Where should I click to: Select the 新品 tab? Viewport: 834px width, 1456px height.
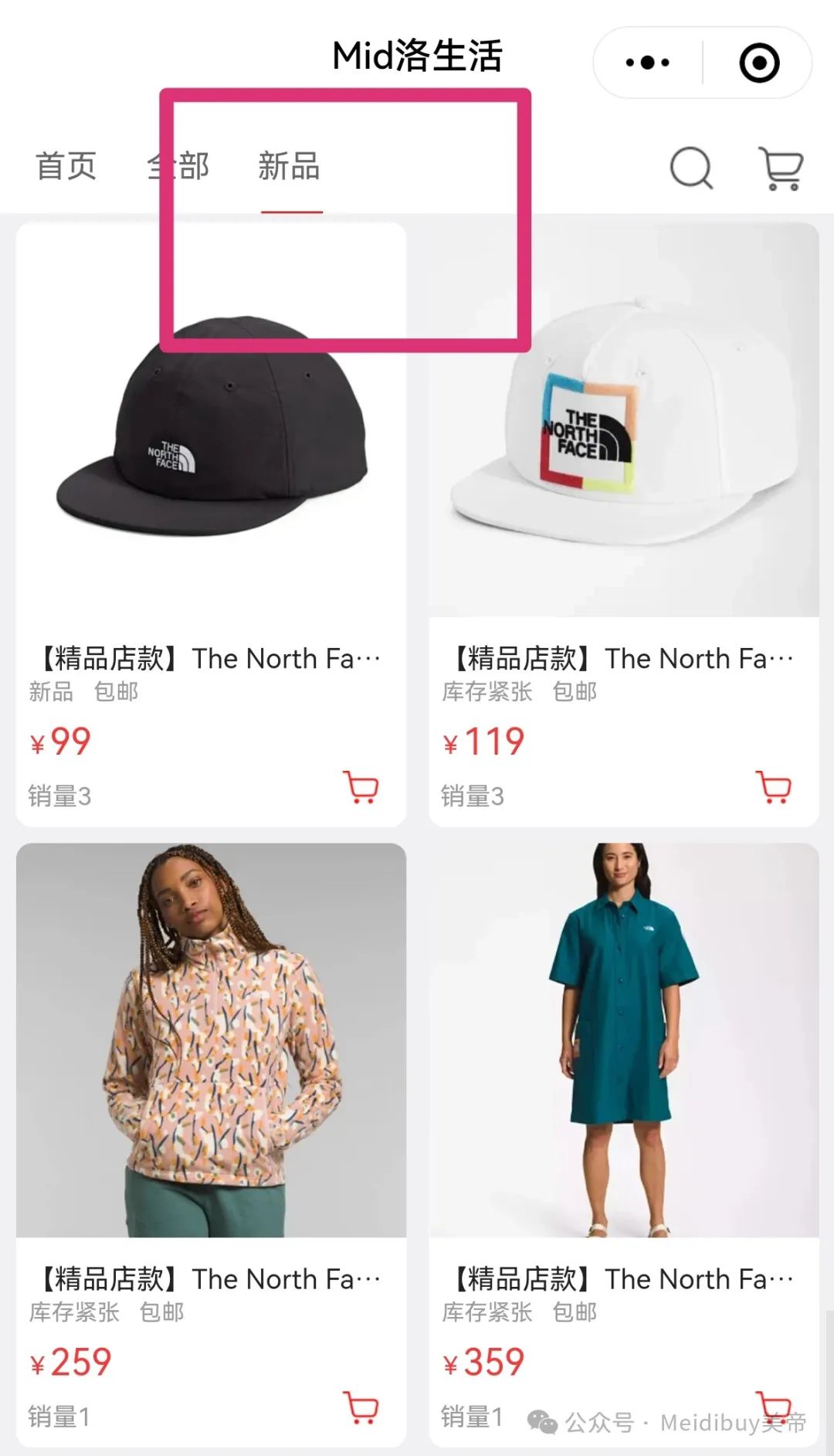(290, 166)
